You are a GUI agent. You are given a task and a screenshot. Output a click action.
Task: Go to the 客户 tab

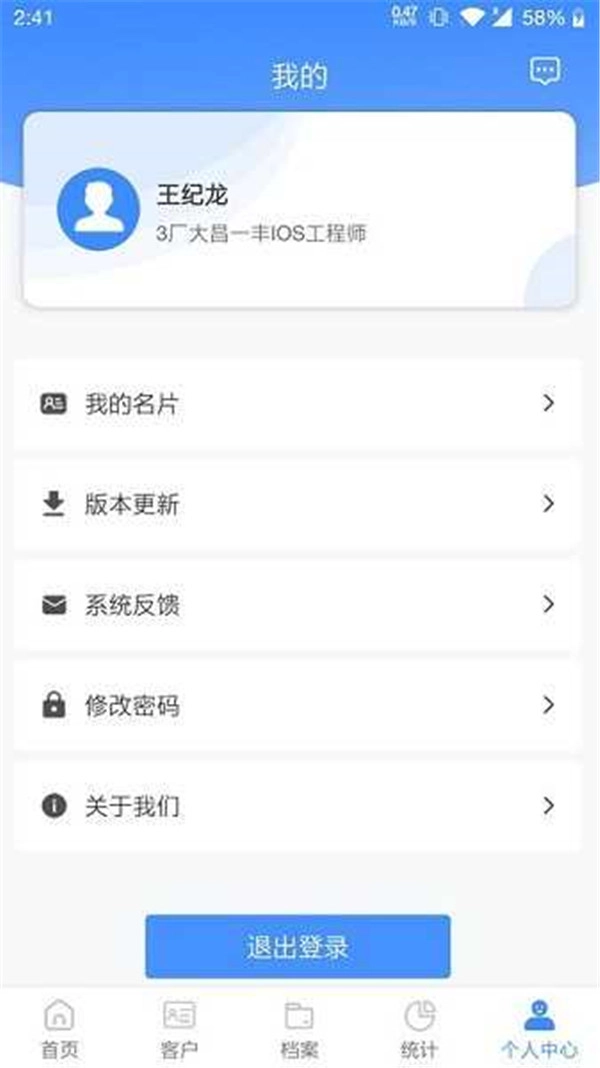(179, 1029)
